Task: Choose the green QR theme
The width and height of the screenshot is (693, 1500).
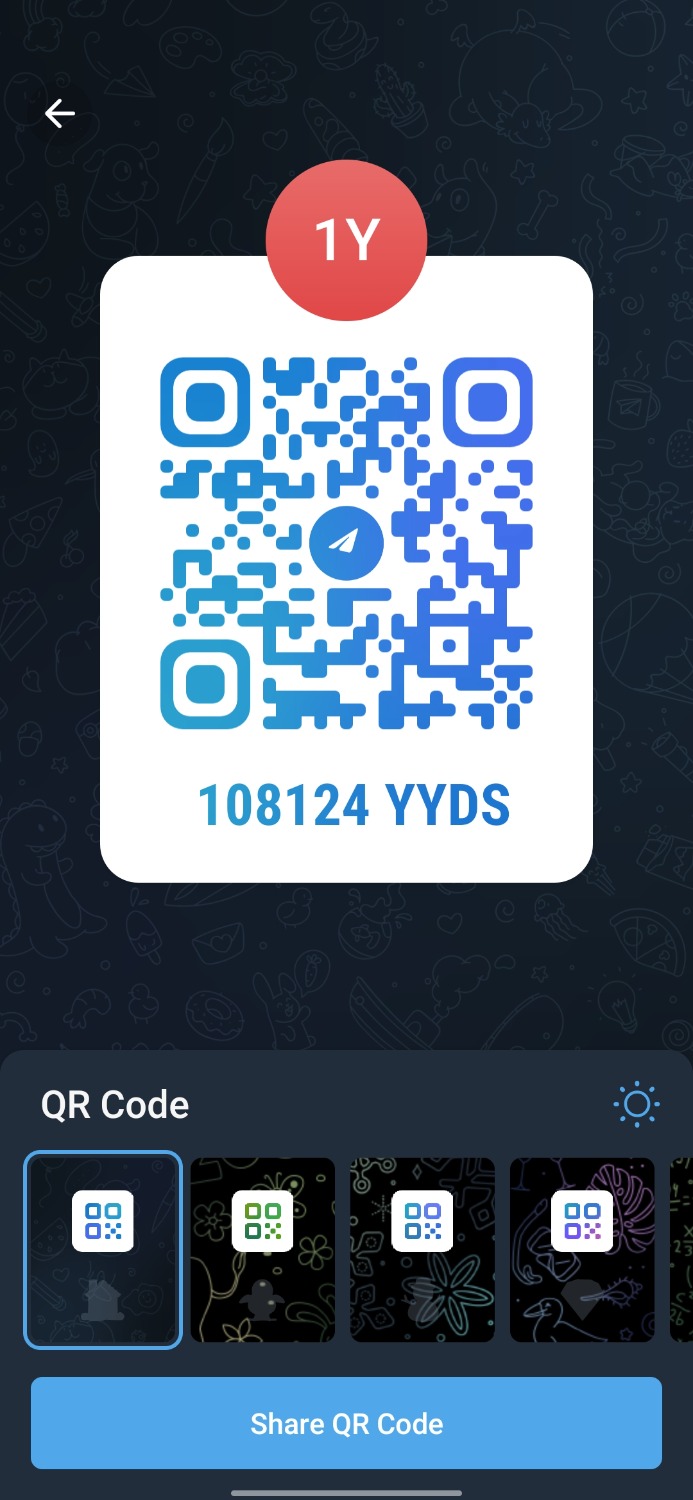Action: point(263,1249)
